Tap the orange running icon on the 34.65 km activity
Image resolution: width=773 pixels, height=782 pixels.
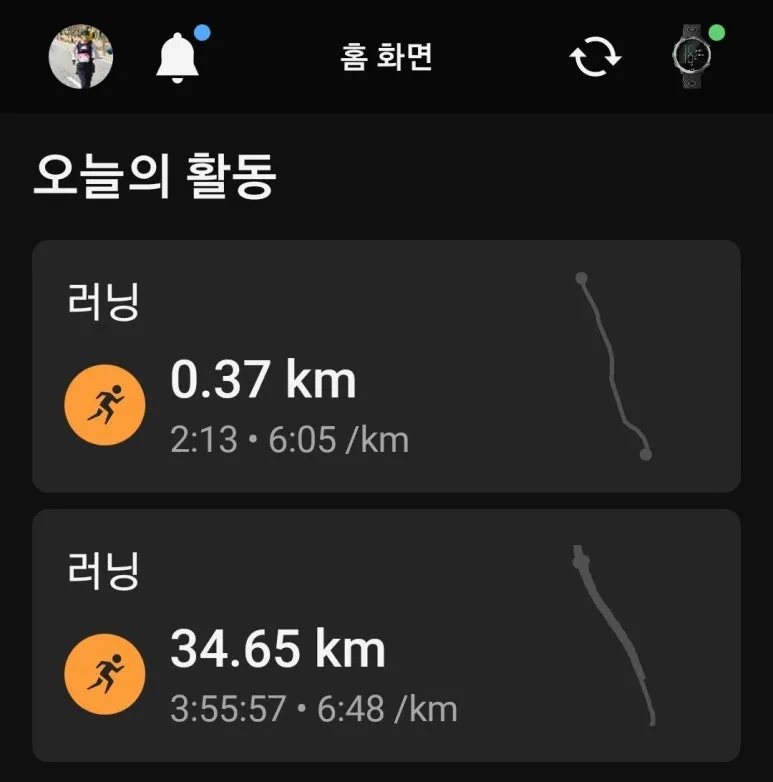(105, 672)
